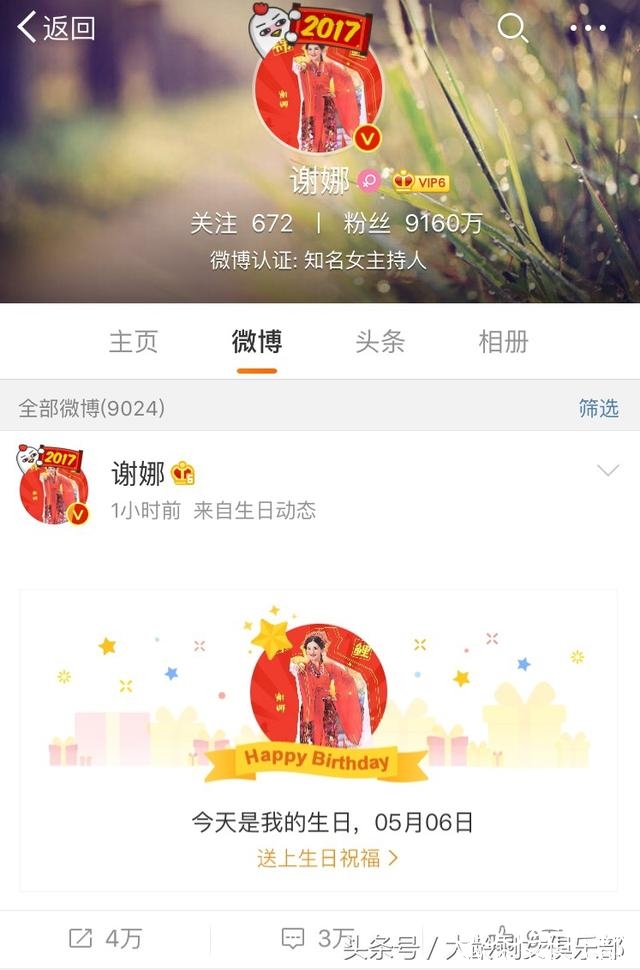Image resolution: width=640 pixels, height=970 pixels.
Task: Go back with the 返回 arrow
Action: [x=56, y=28]
